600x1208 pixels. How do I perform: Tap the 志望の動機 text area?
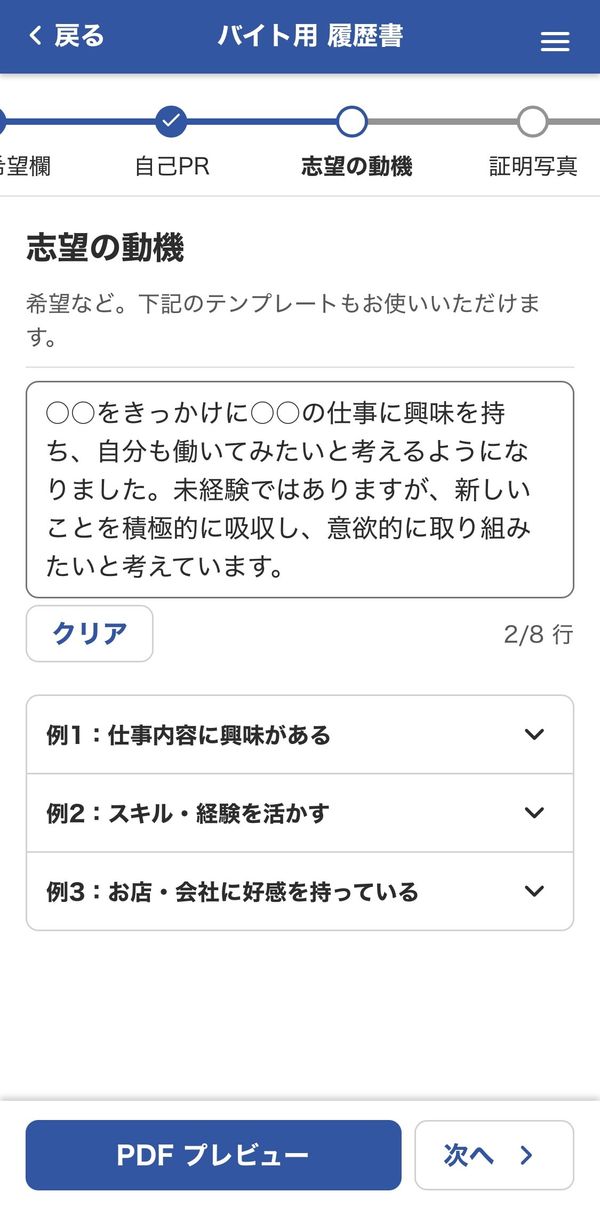[x=300, y=489]
